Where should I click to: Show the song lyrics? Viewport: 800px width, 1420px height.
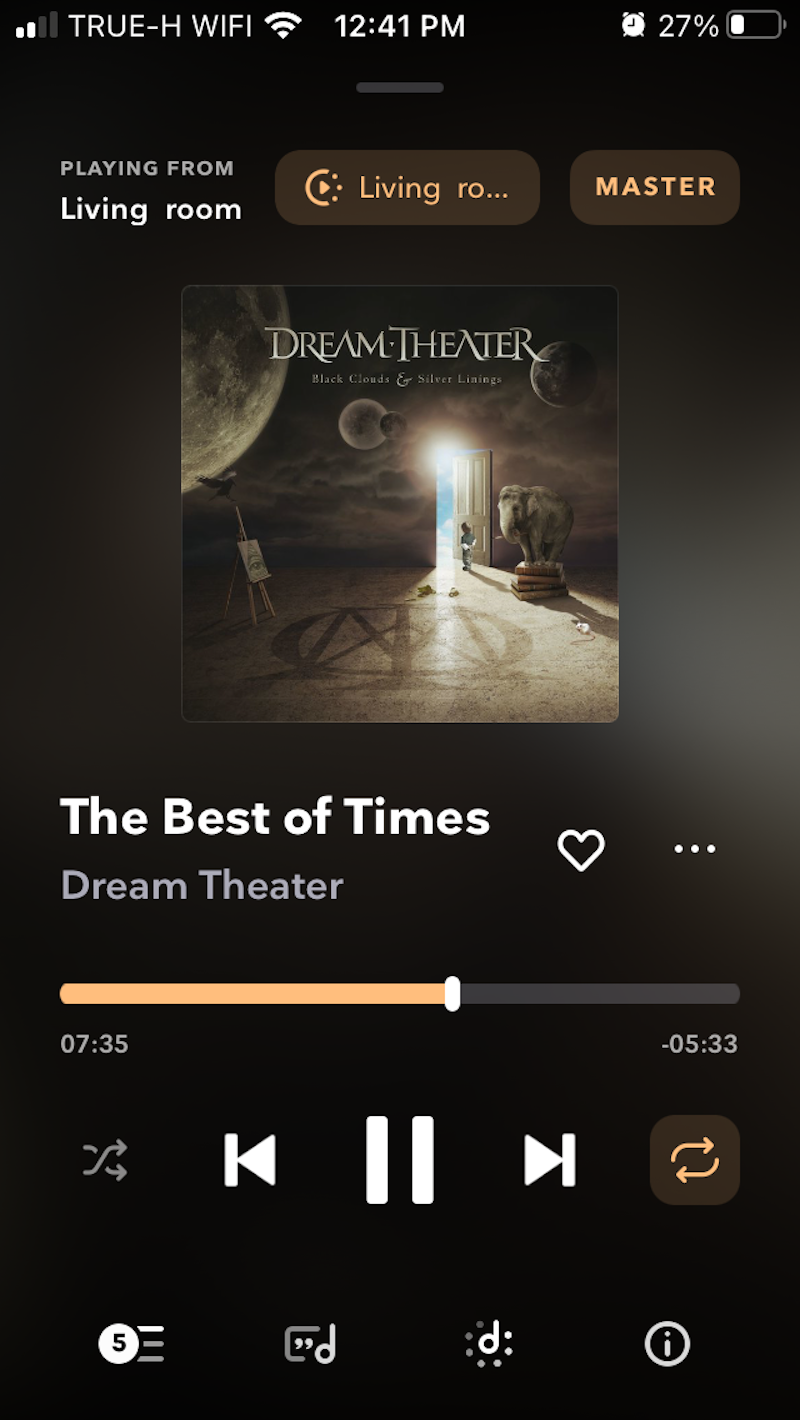pos(310,1344)
